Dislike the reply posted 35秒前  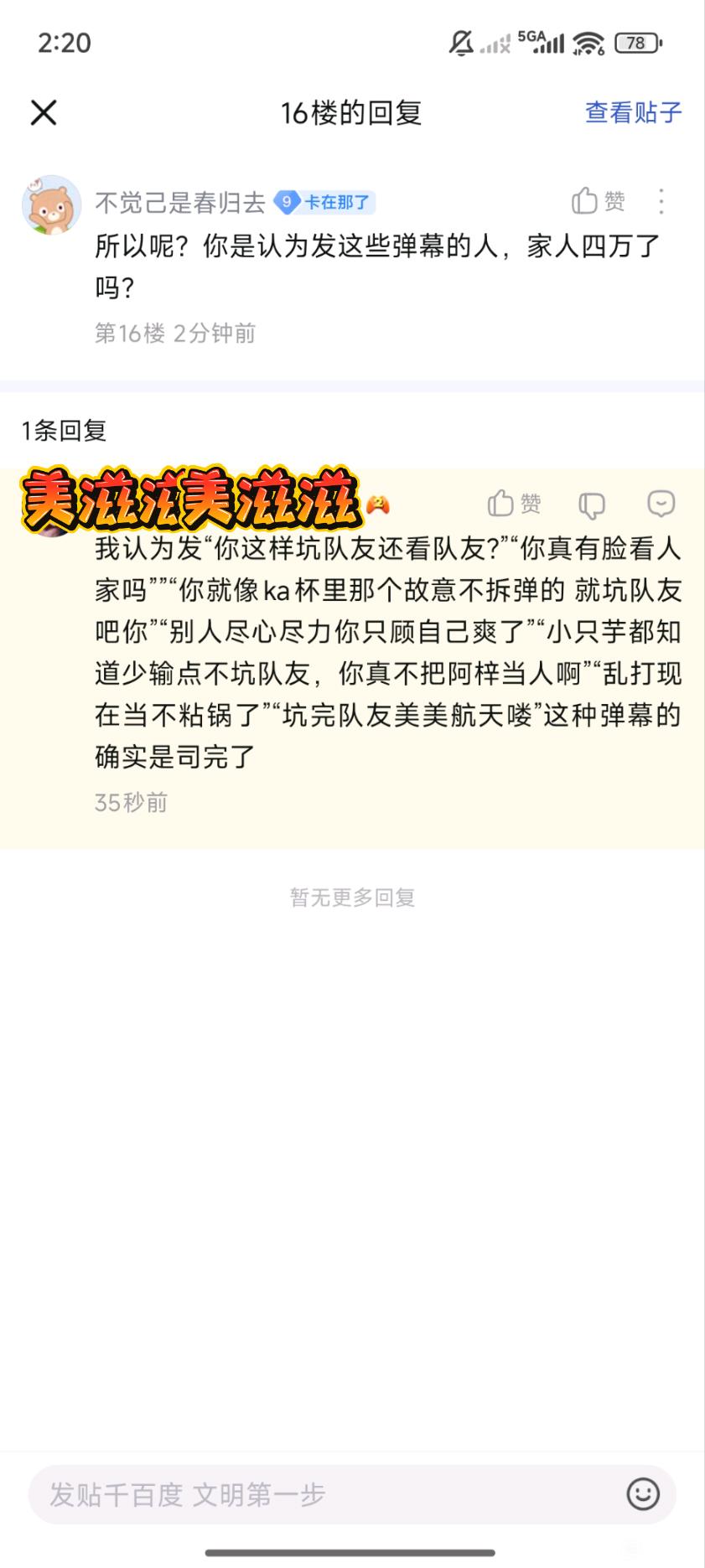click(592, 504)
